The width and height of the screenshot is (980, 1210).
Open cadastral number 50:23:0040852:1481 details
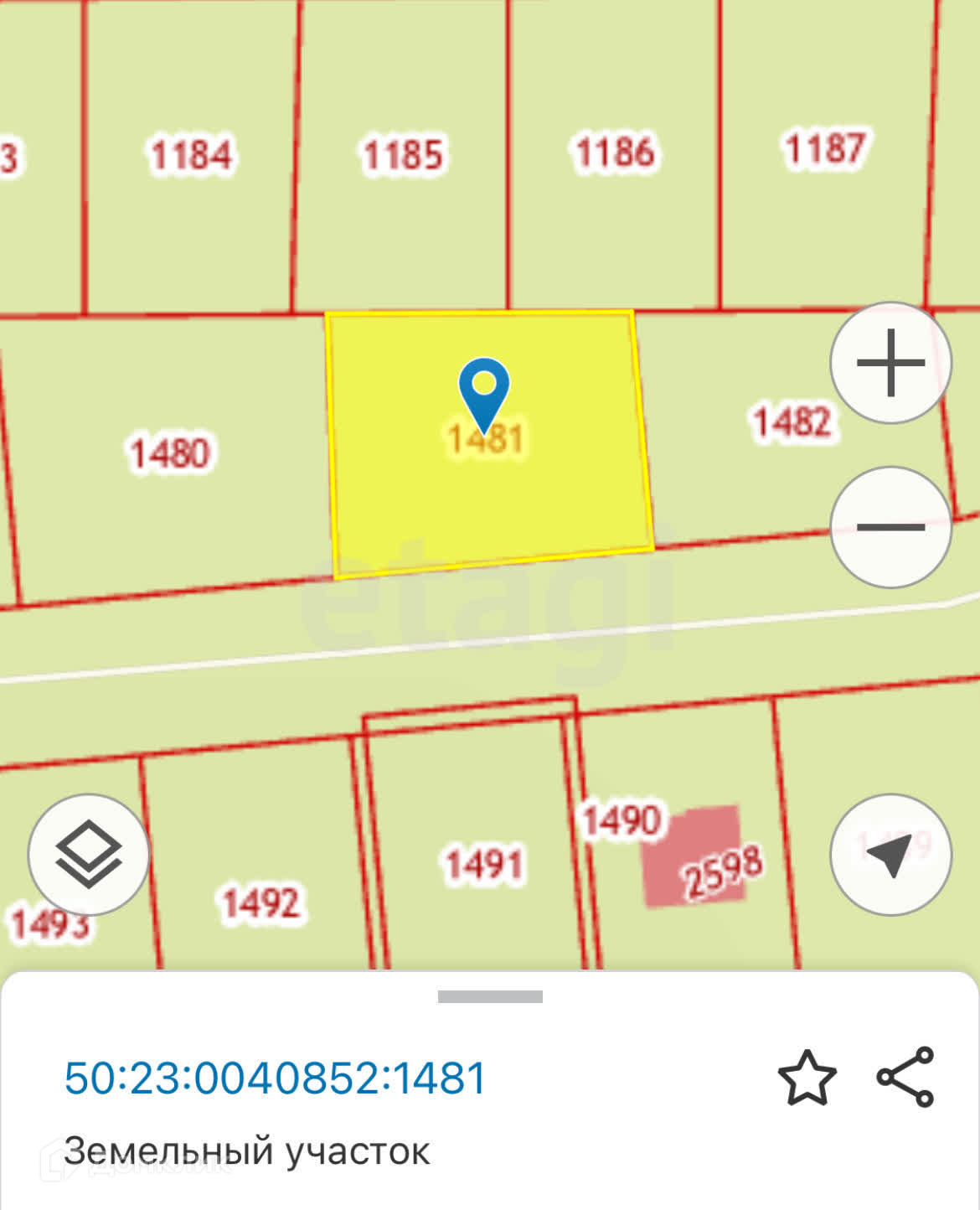tap(275, 1078)
